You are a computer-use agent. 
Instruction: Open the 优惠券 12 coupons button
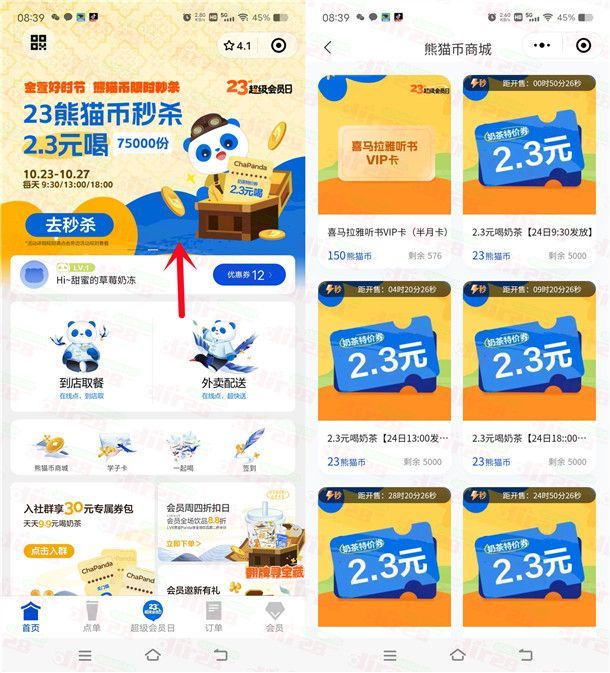(x=248, y=274)
